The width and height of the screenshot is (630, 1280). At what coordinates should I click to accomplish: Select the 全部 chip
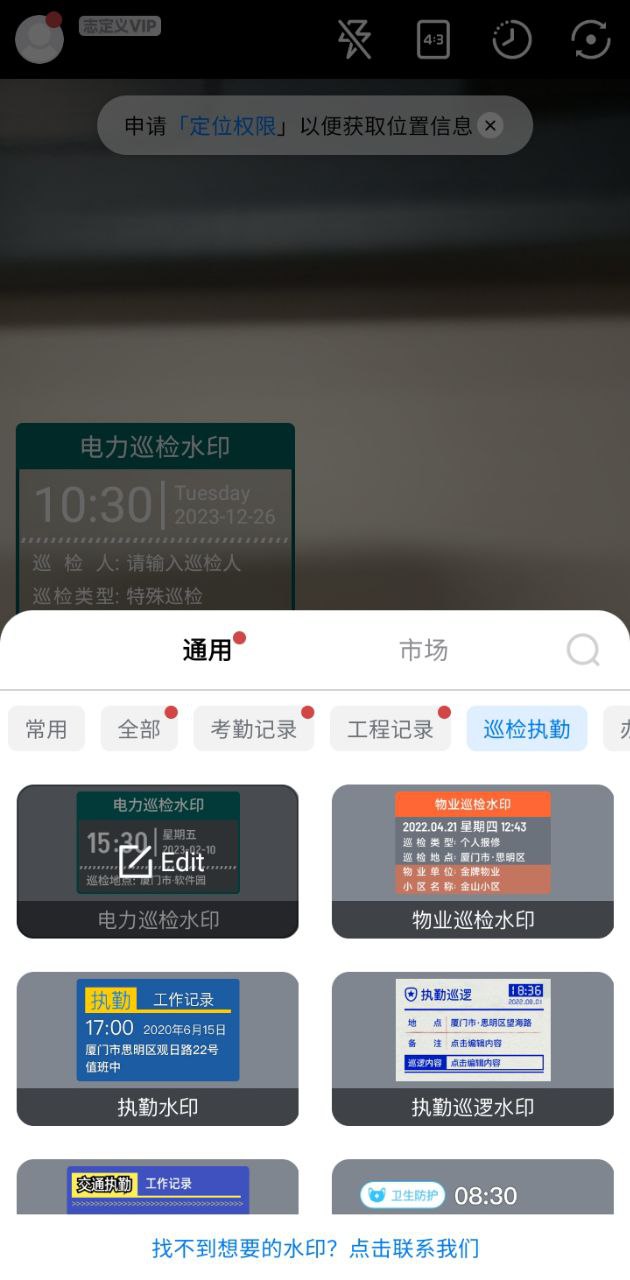[139, 729]
